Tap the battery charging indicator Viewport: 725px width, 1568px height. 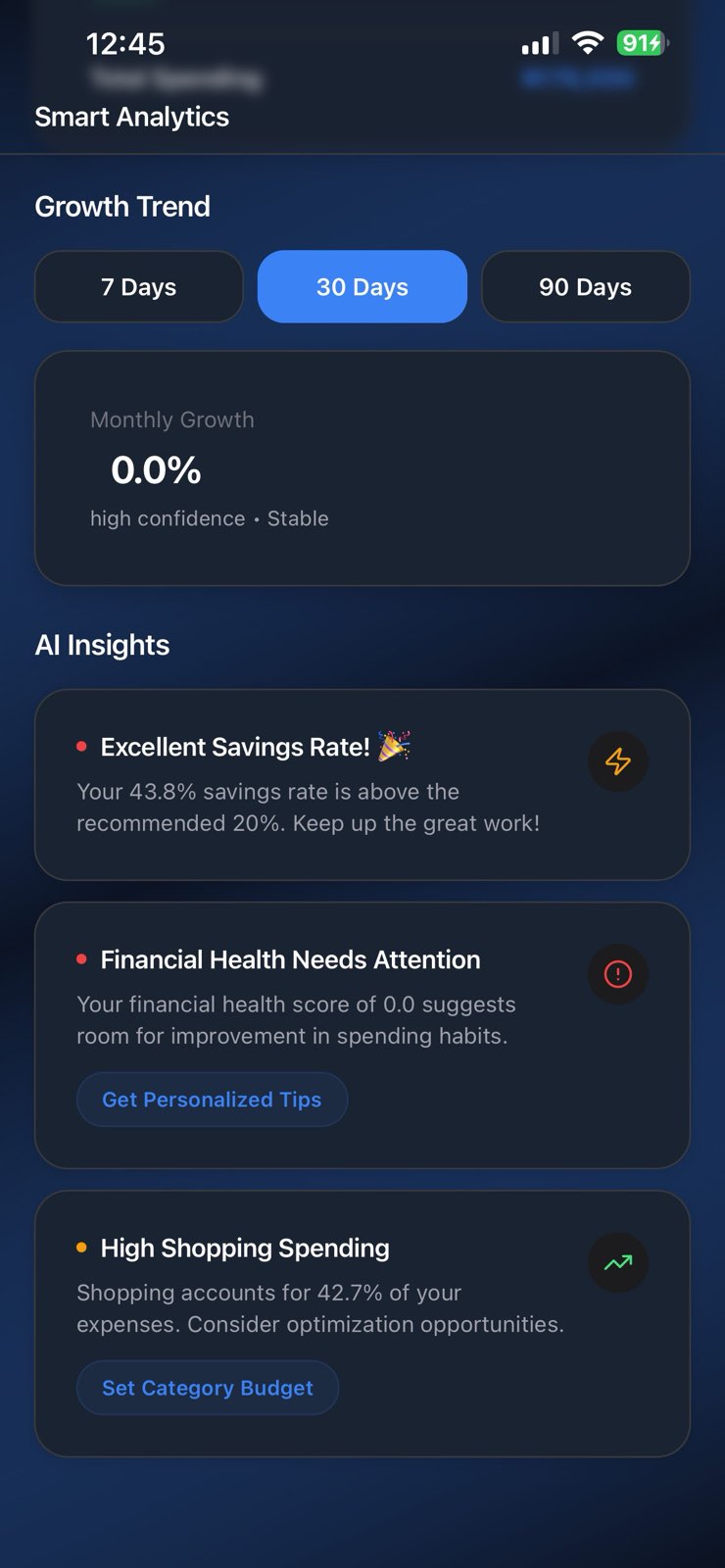coord(641,43)
